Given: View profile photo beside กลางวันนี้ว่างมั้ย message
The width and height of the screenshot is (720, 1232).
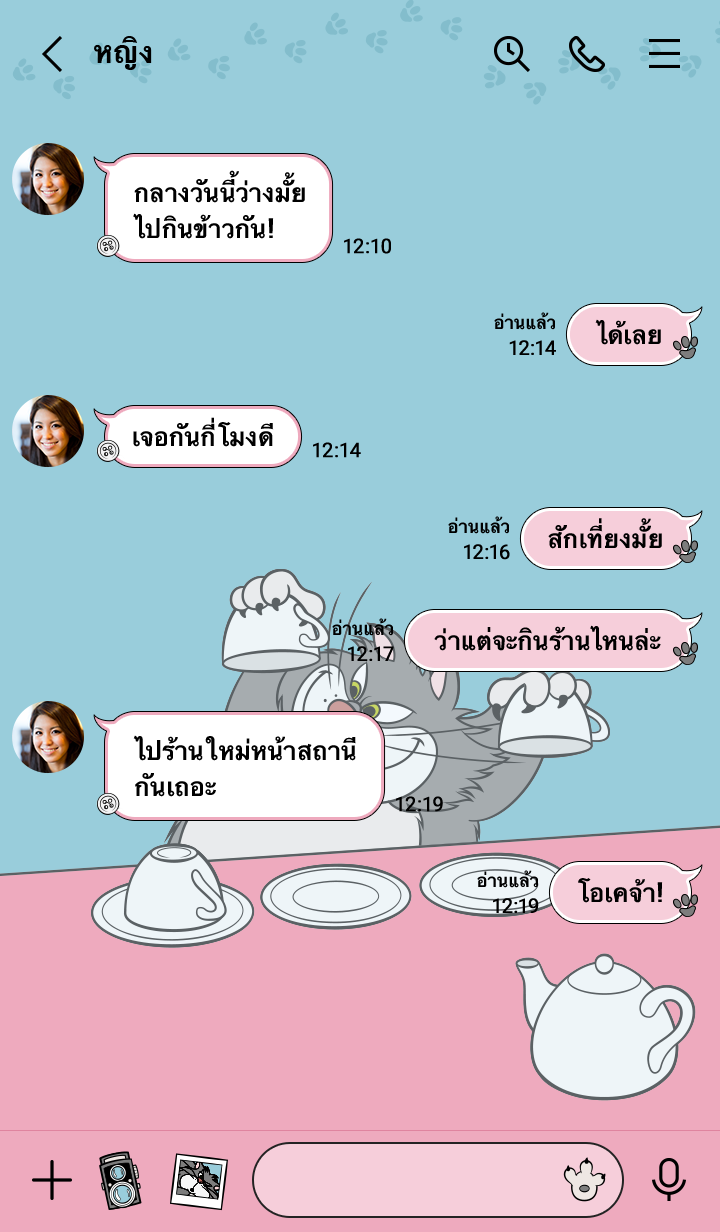Looking at the screenshot, I should (48, 179).
